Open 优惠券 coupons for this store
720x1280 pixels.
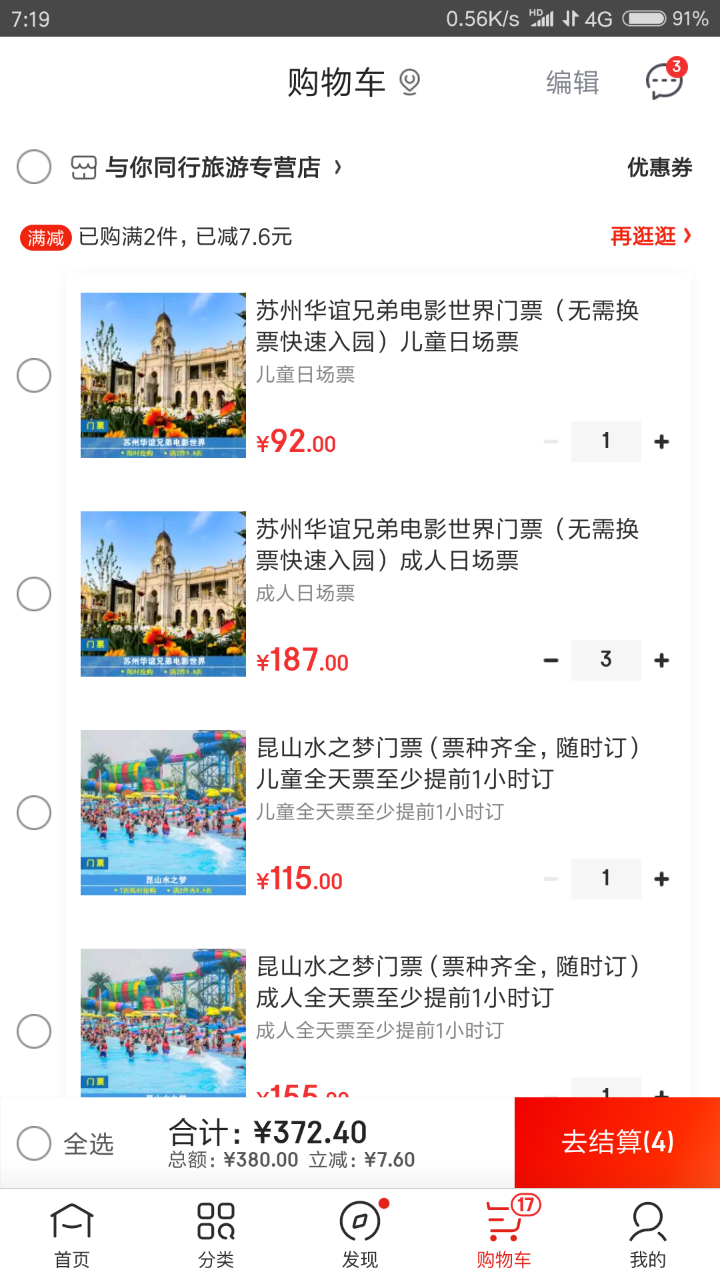click(659, 167)
